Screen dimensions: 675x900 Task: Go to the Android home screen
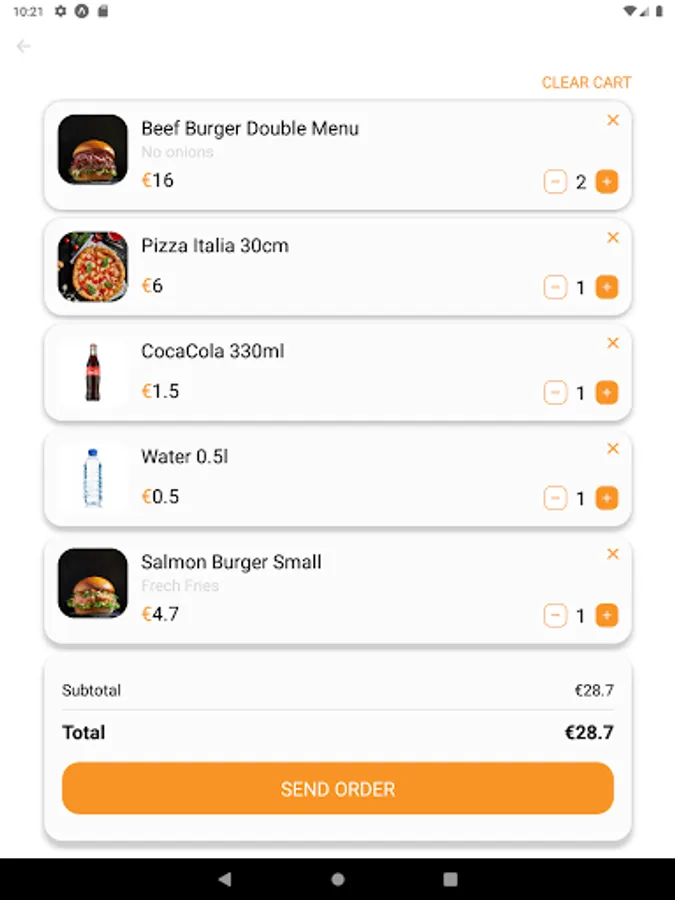point(338,880)
